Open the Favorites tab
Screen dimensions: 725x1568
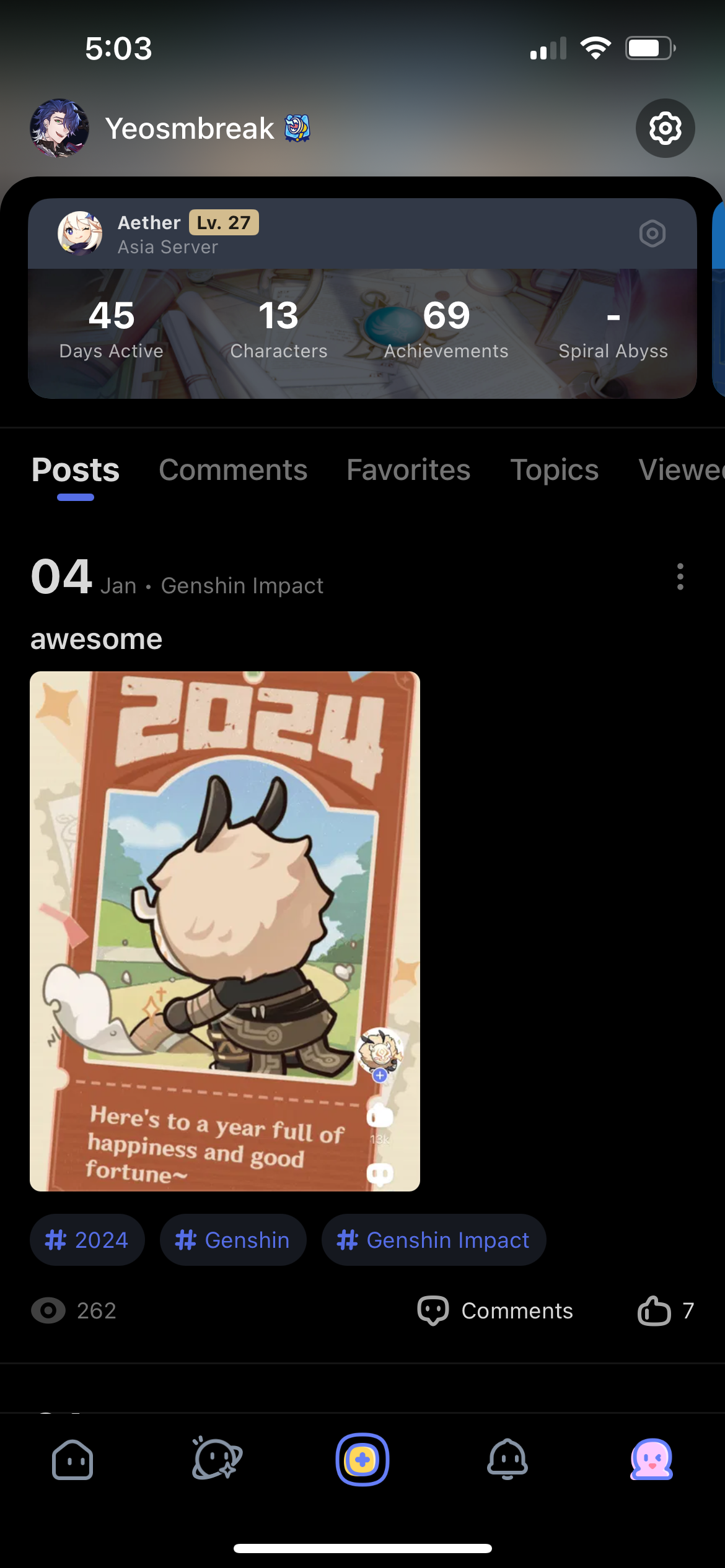pos(408,470)
